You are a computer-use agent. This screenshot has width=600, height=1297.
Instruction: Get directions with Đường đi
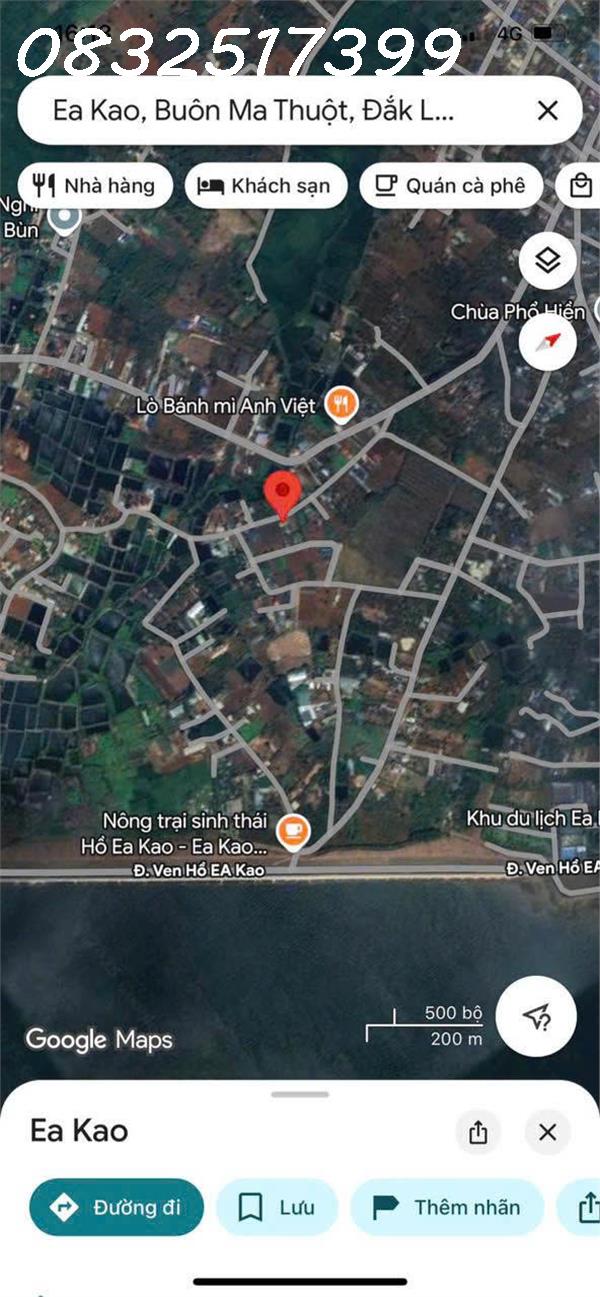pos(116,1207)
